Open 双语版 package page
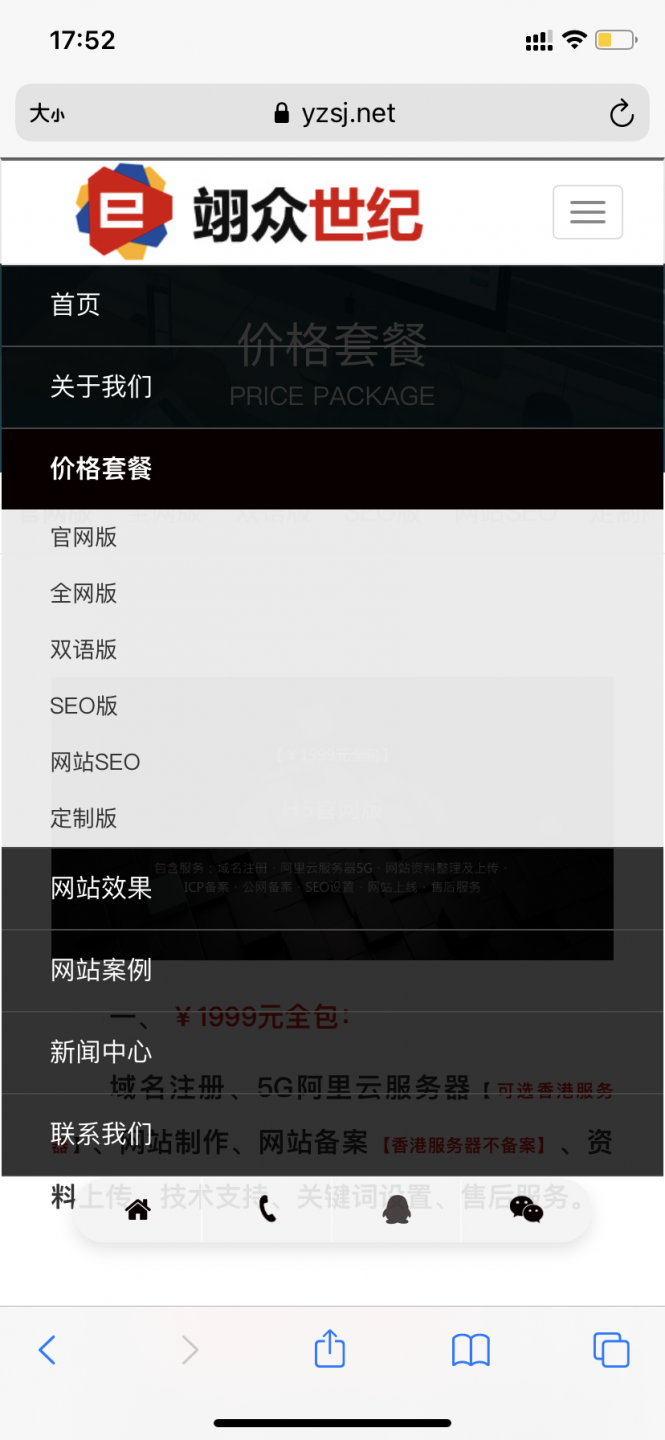The image size is (665, 1440). tap(84, 649)
